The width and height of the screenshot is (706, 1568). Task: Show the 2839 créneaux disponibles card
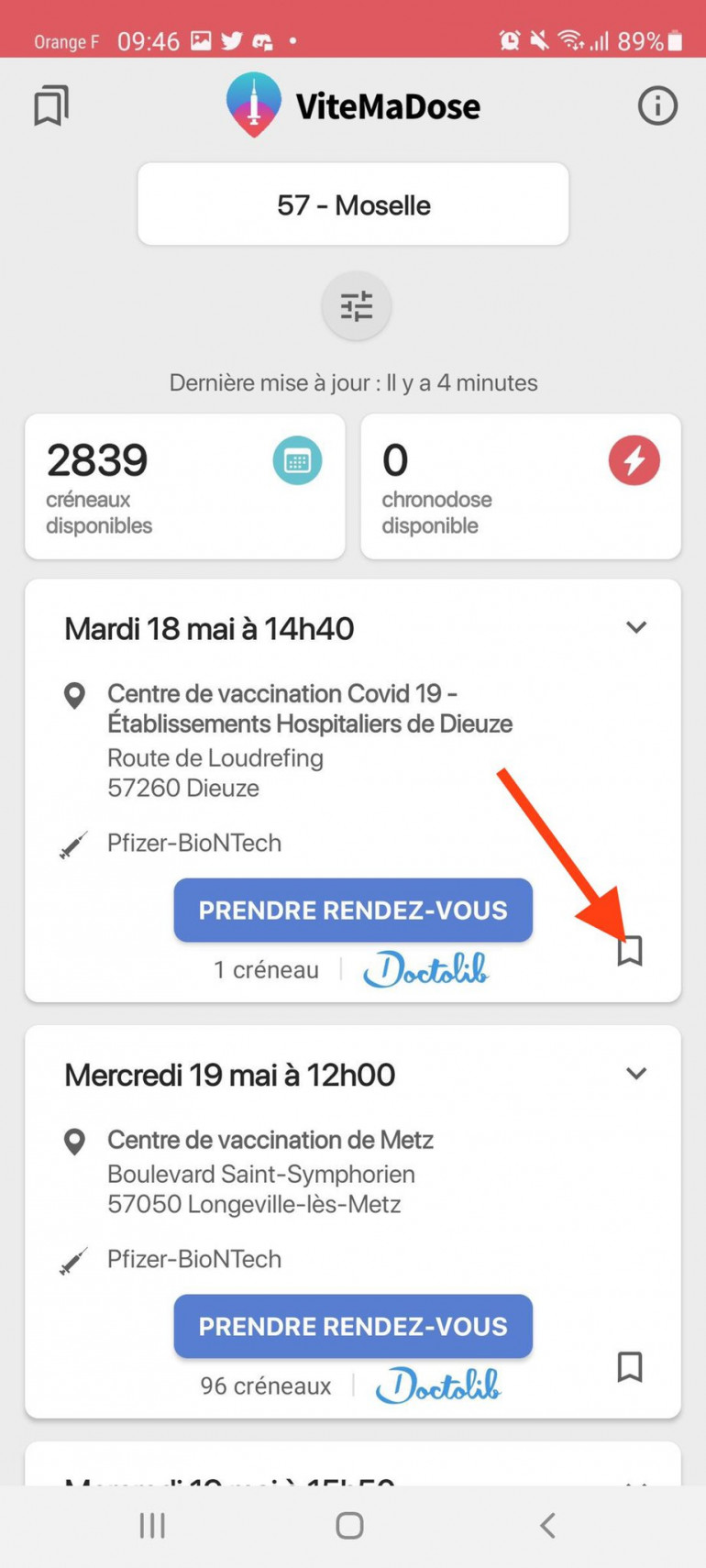tap(185, 486)
